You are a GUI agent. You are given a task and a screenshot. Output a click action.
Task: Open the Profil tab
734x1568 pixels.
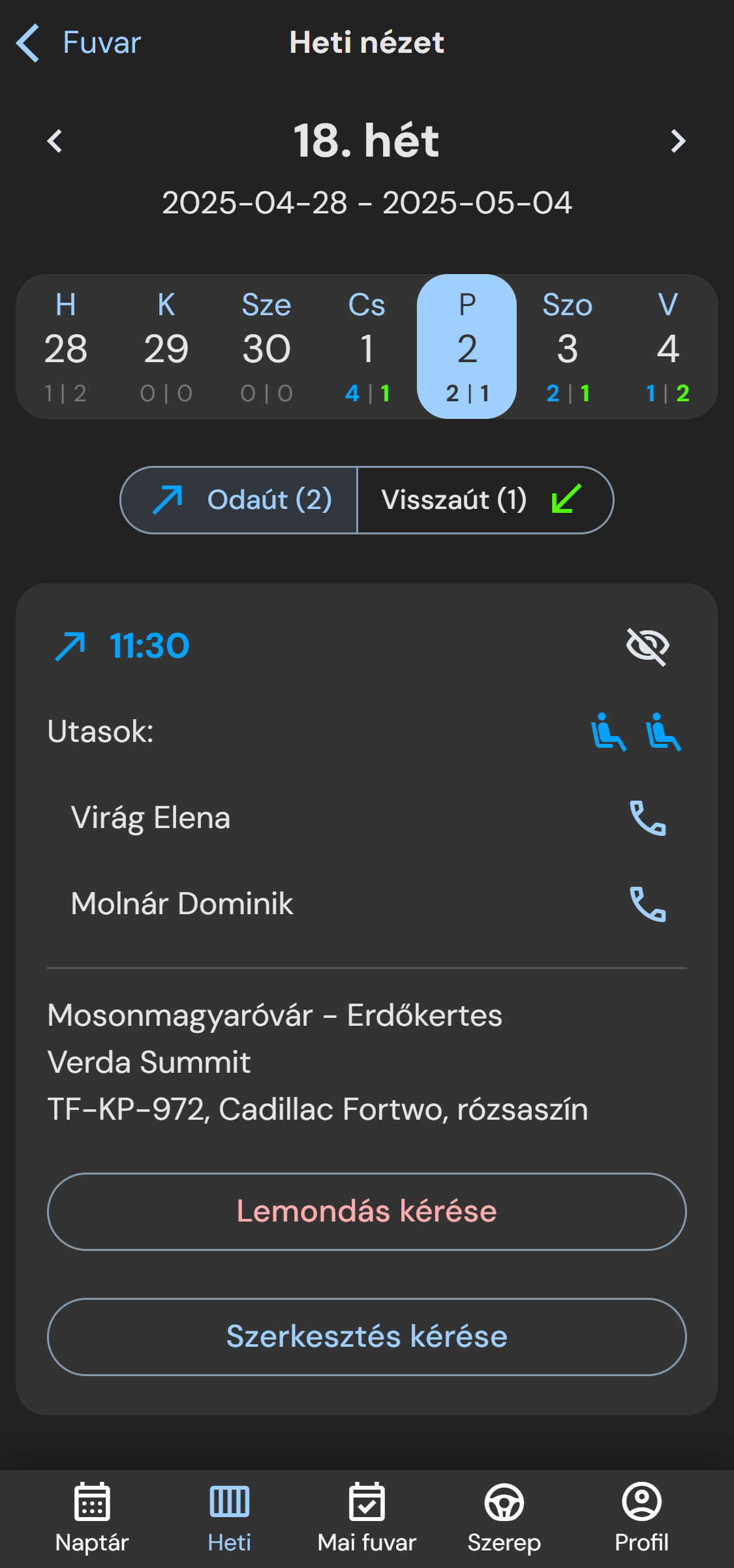(641, 1518)
